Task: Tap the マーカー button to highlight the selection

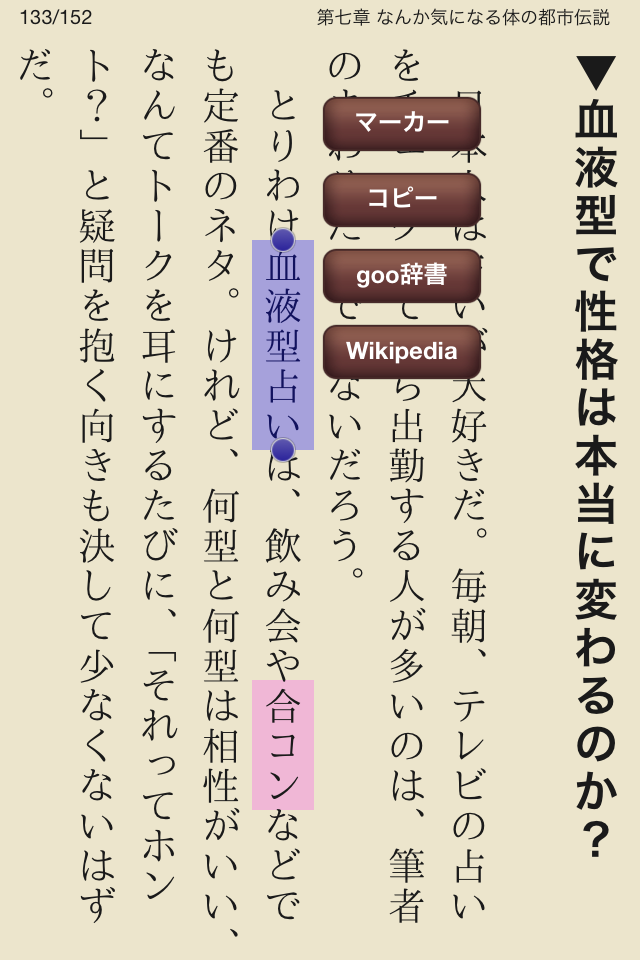Action: [402, 123]
